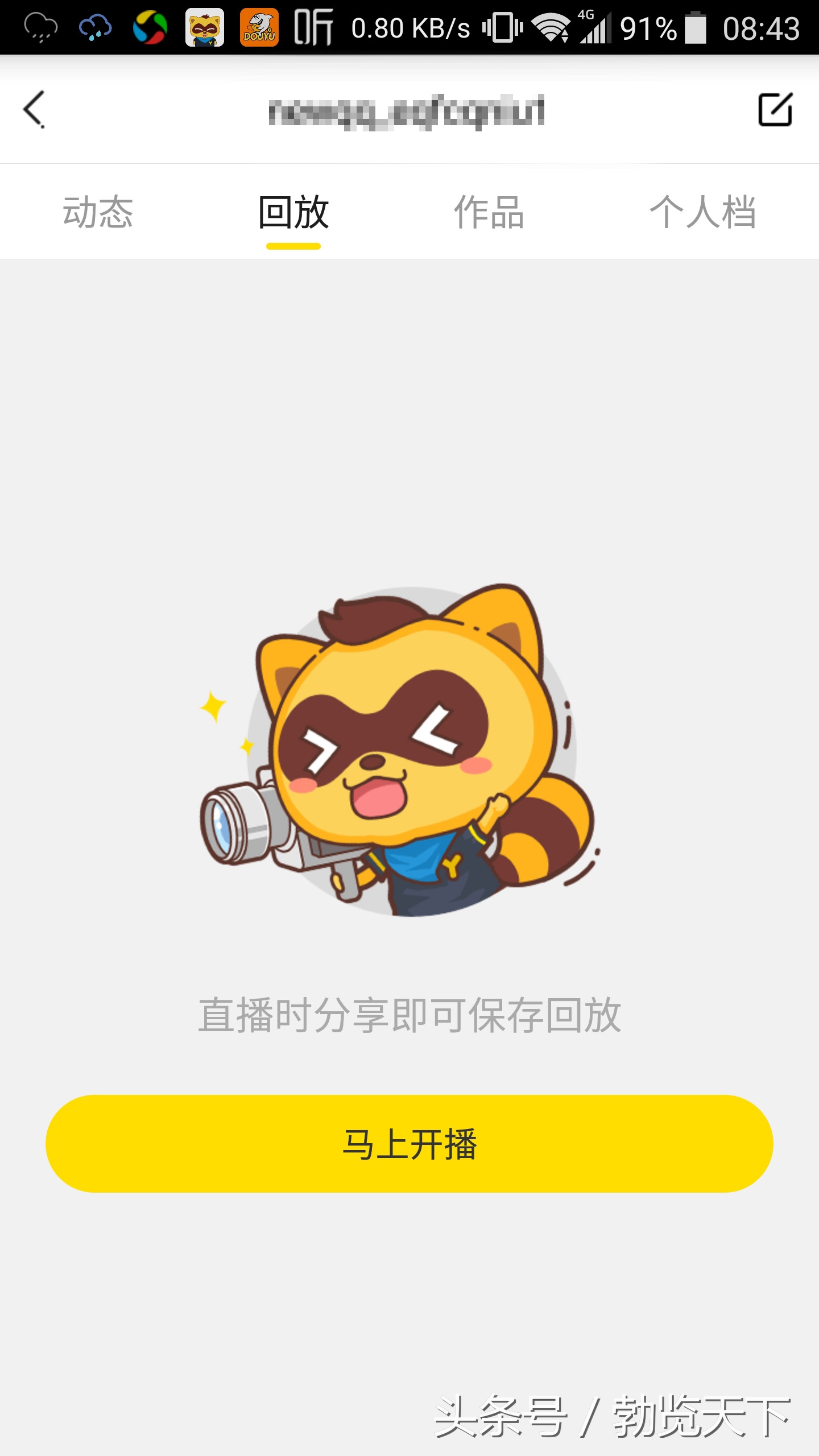Switch to the 作品 tab
Viewport: 819px width, 1456px height.
489,212
